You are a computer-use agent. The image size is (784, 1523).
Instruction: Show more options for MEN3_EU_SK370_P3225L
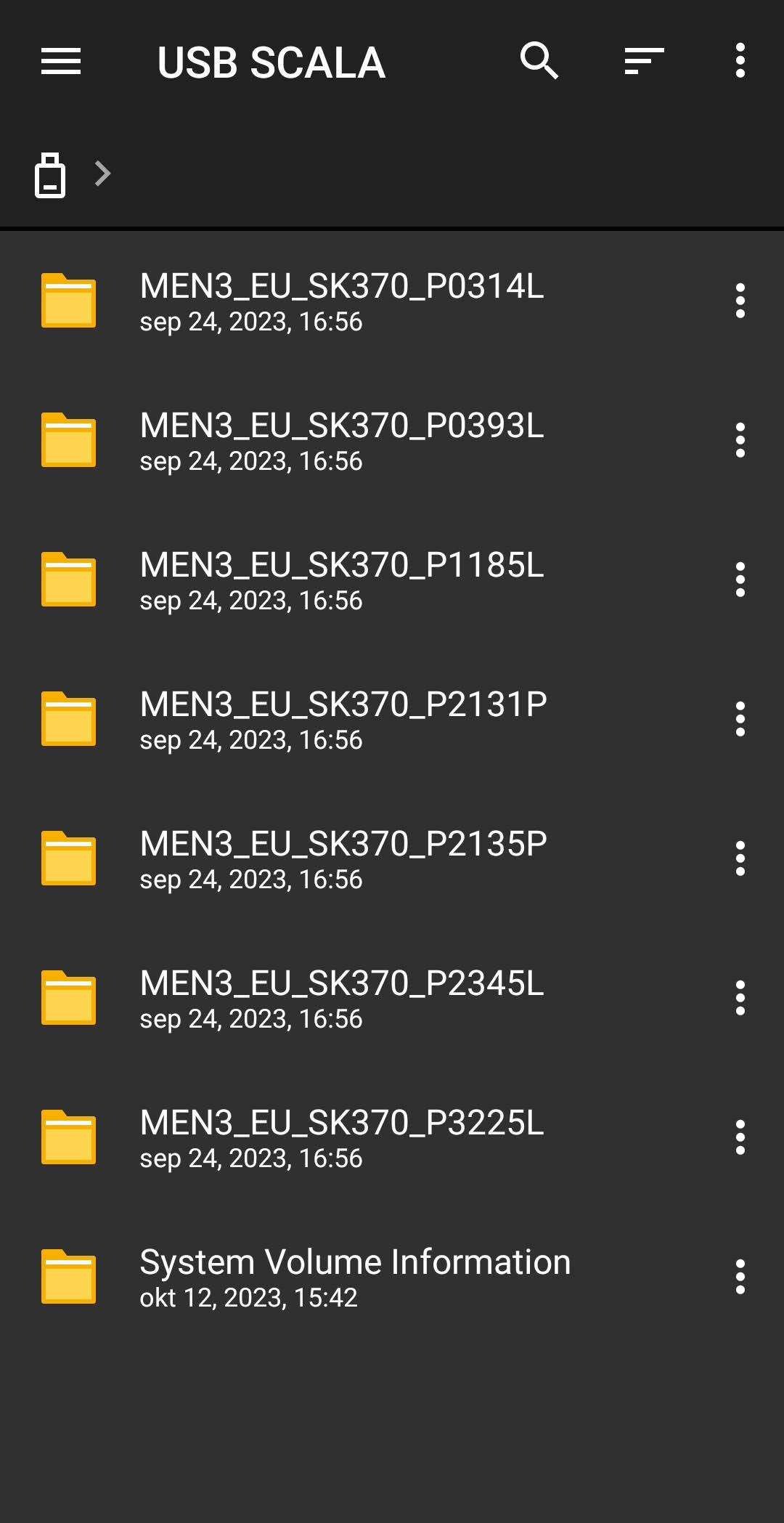point(740,1137)
